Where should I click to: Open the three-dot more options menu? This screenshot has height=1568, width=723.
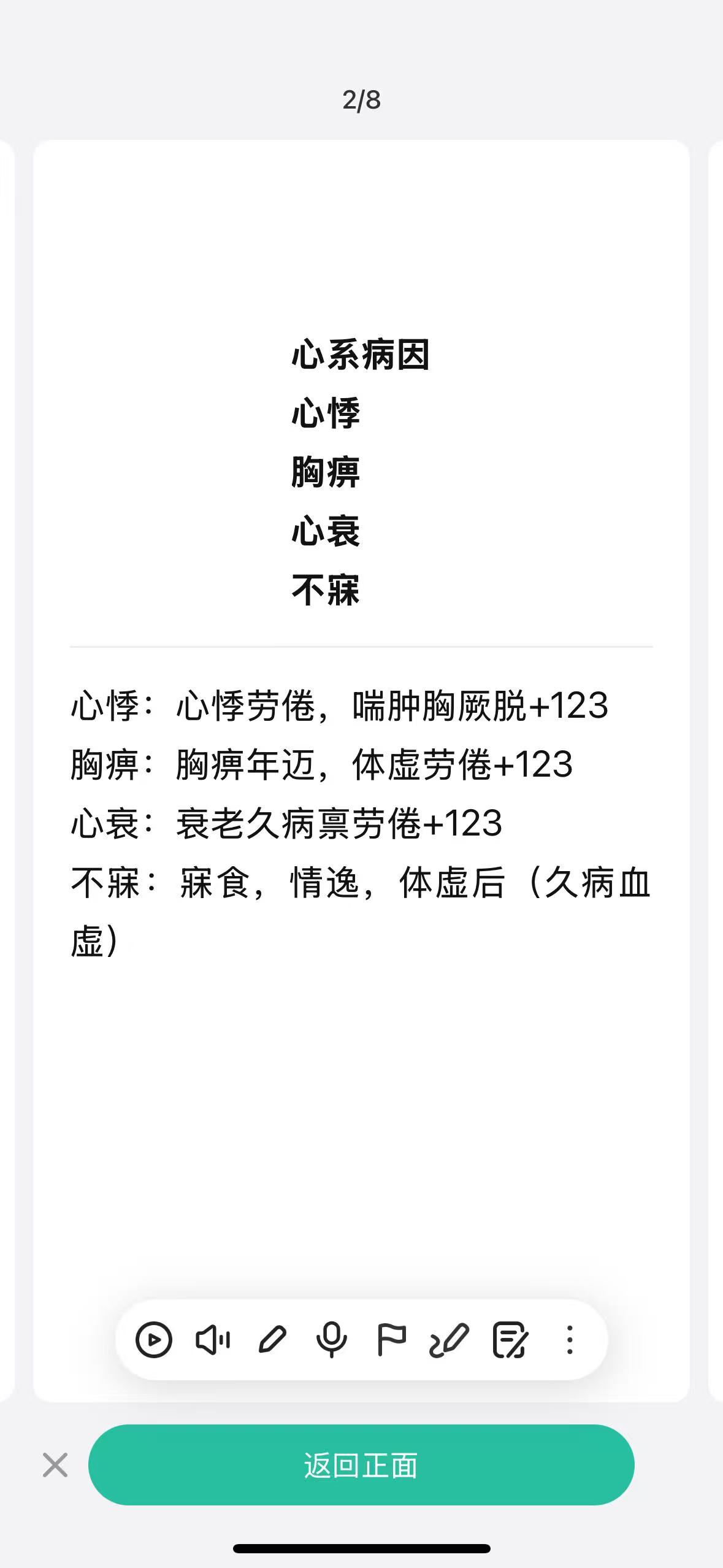tap(570, 1340)
